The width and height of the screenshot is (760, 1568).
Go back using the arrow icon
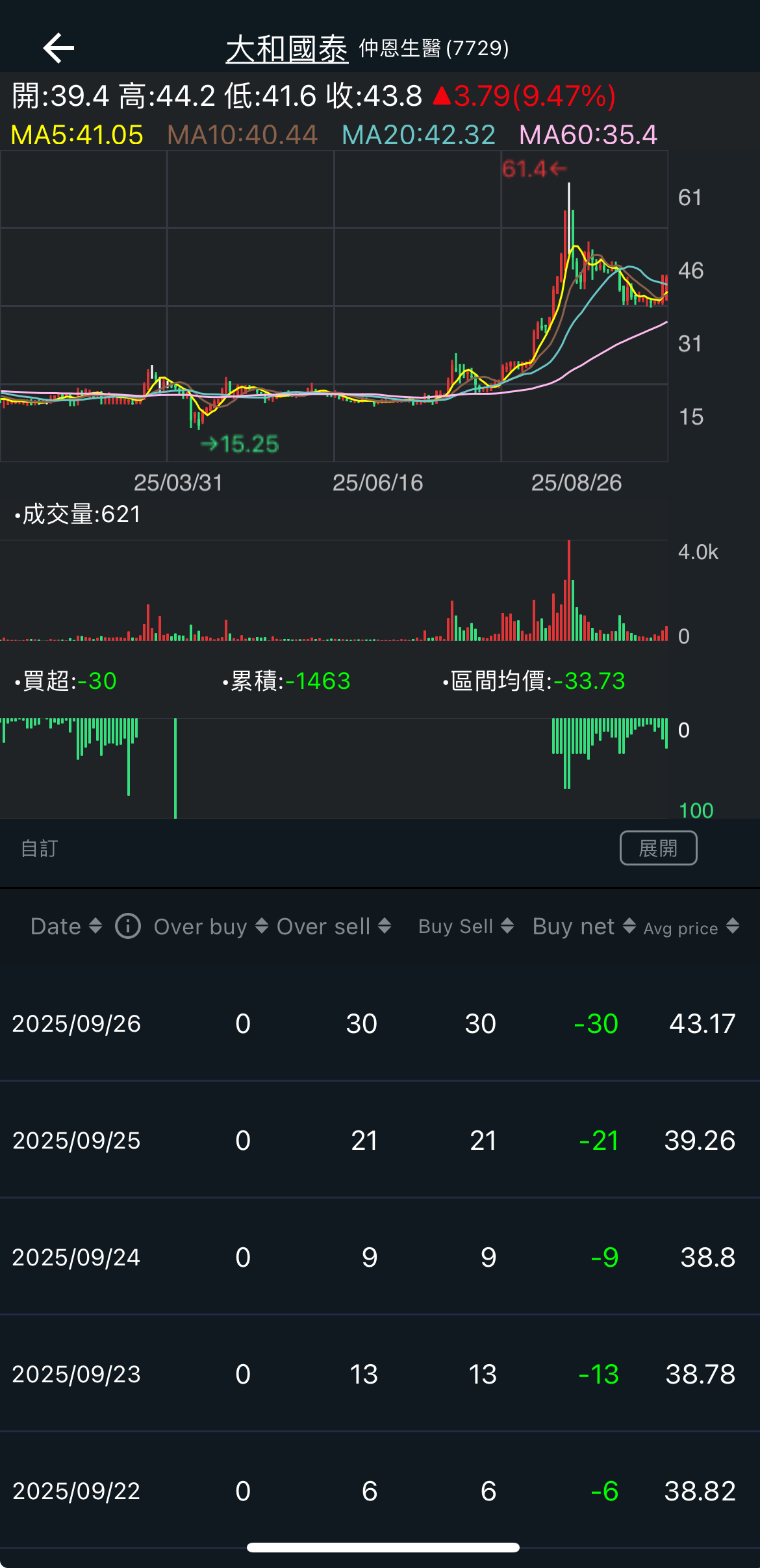pos(58,49)
